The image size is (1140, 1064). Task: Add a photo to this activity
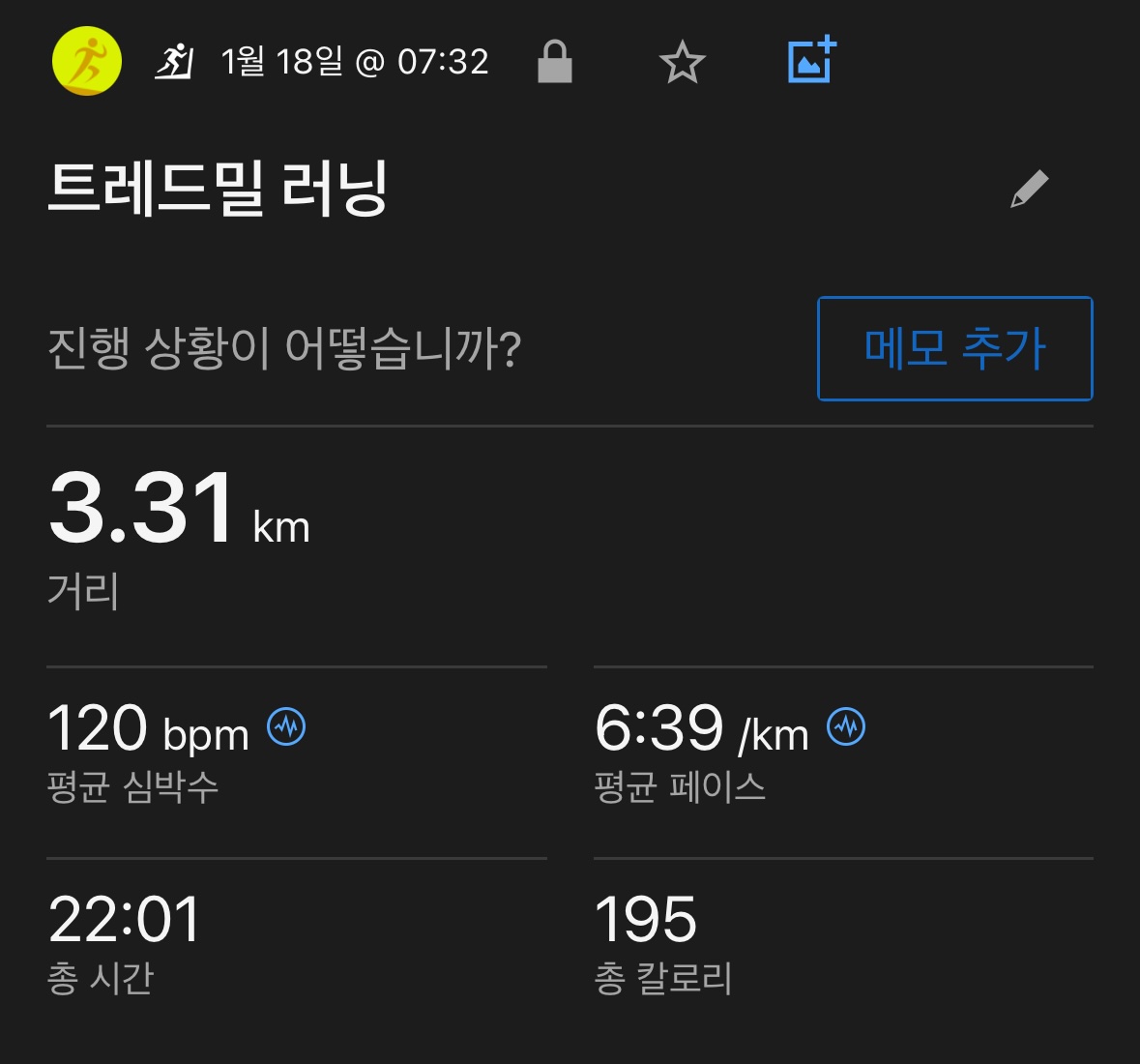pos(811,60)
